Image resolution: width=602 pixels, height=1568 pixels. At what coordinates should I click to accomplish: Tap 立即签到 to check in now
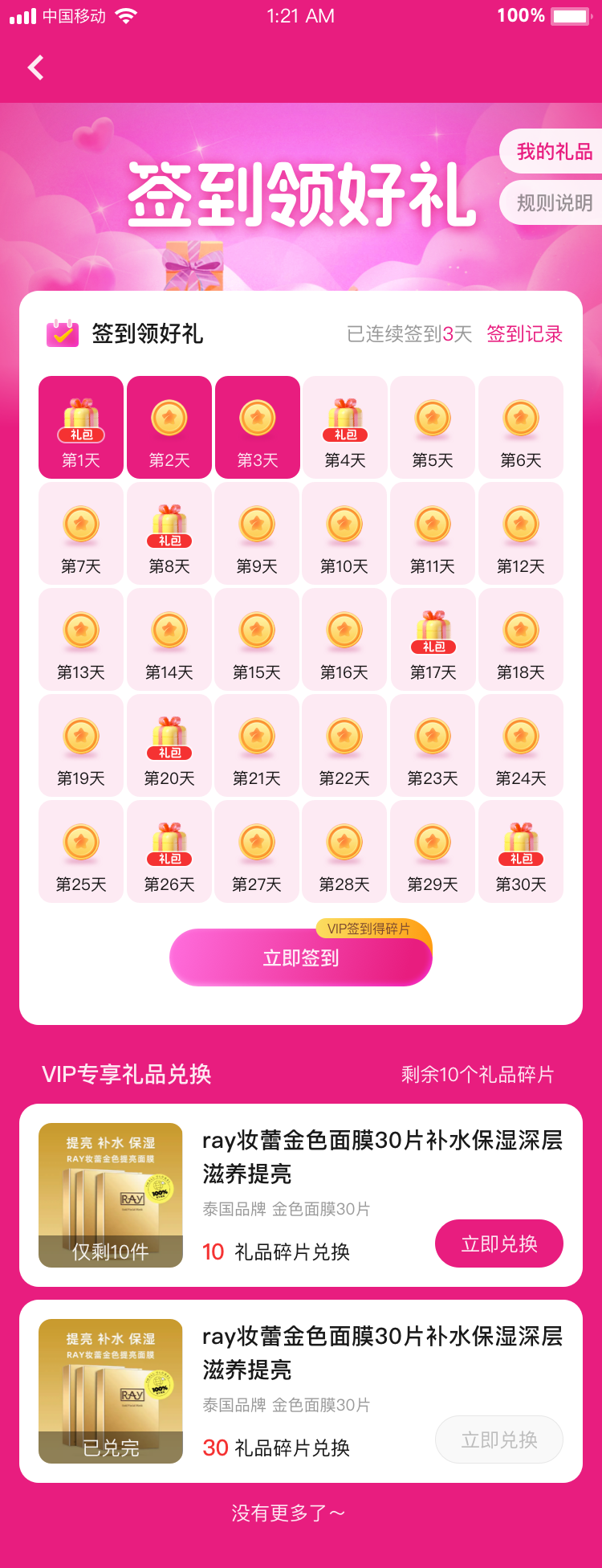(x=300, y=958)
